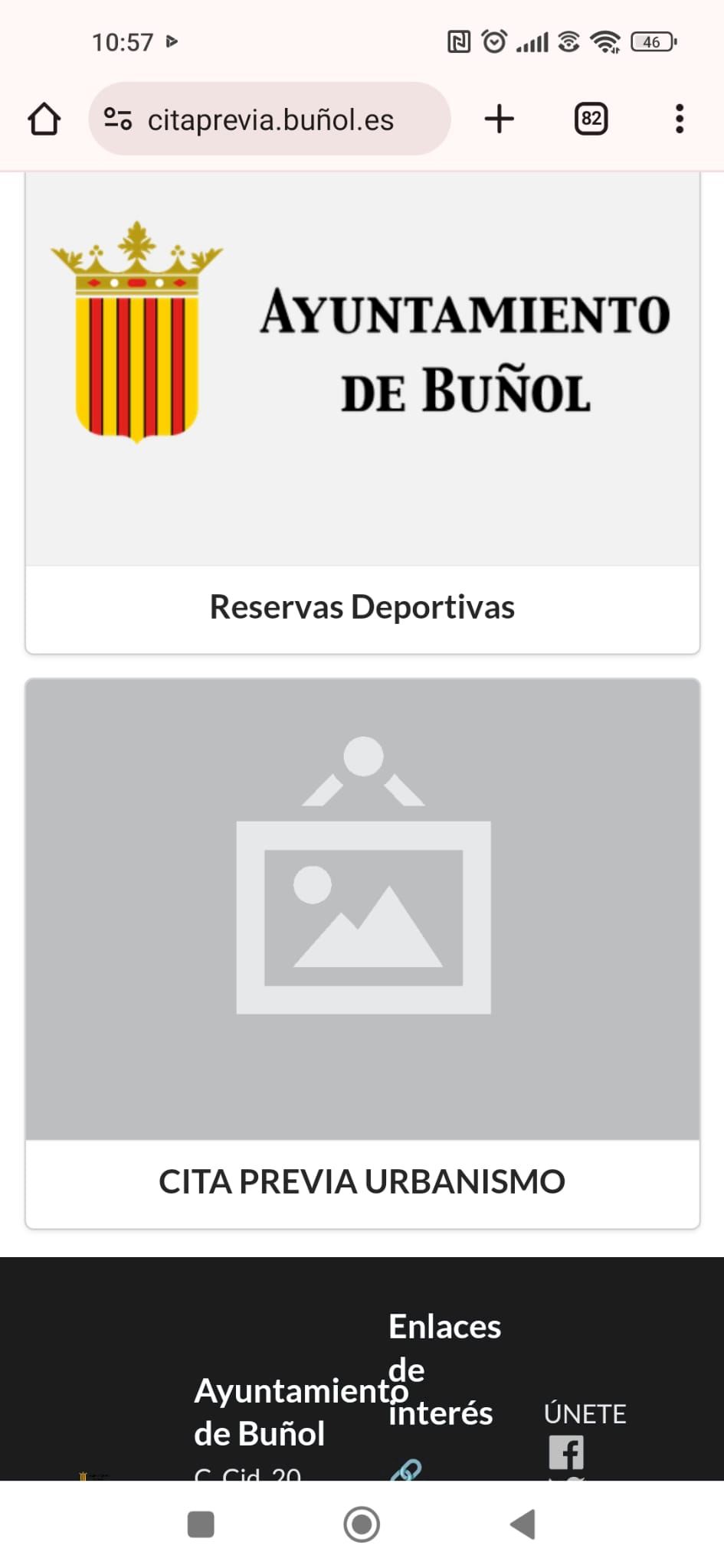
Task: Go to the browser home page
Action: 44,119
